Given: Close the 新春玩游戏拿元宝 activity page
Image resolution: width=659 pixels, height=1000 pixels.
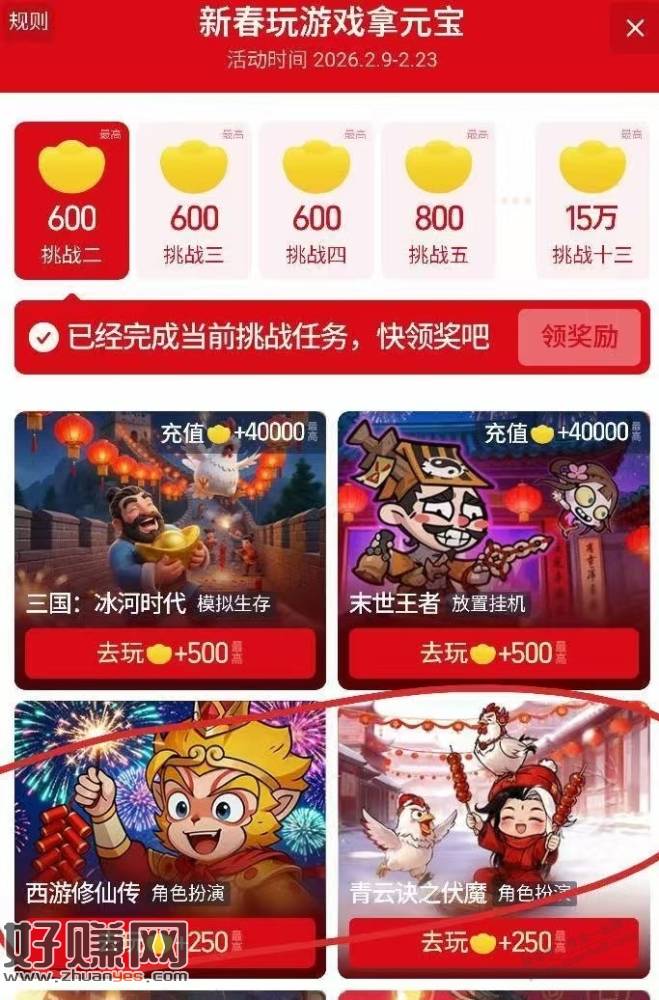Looking at the screenshot, I should [x=634, y=29].
